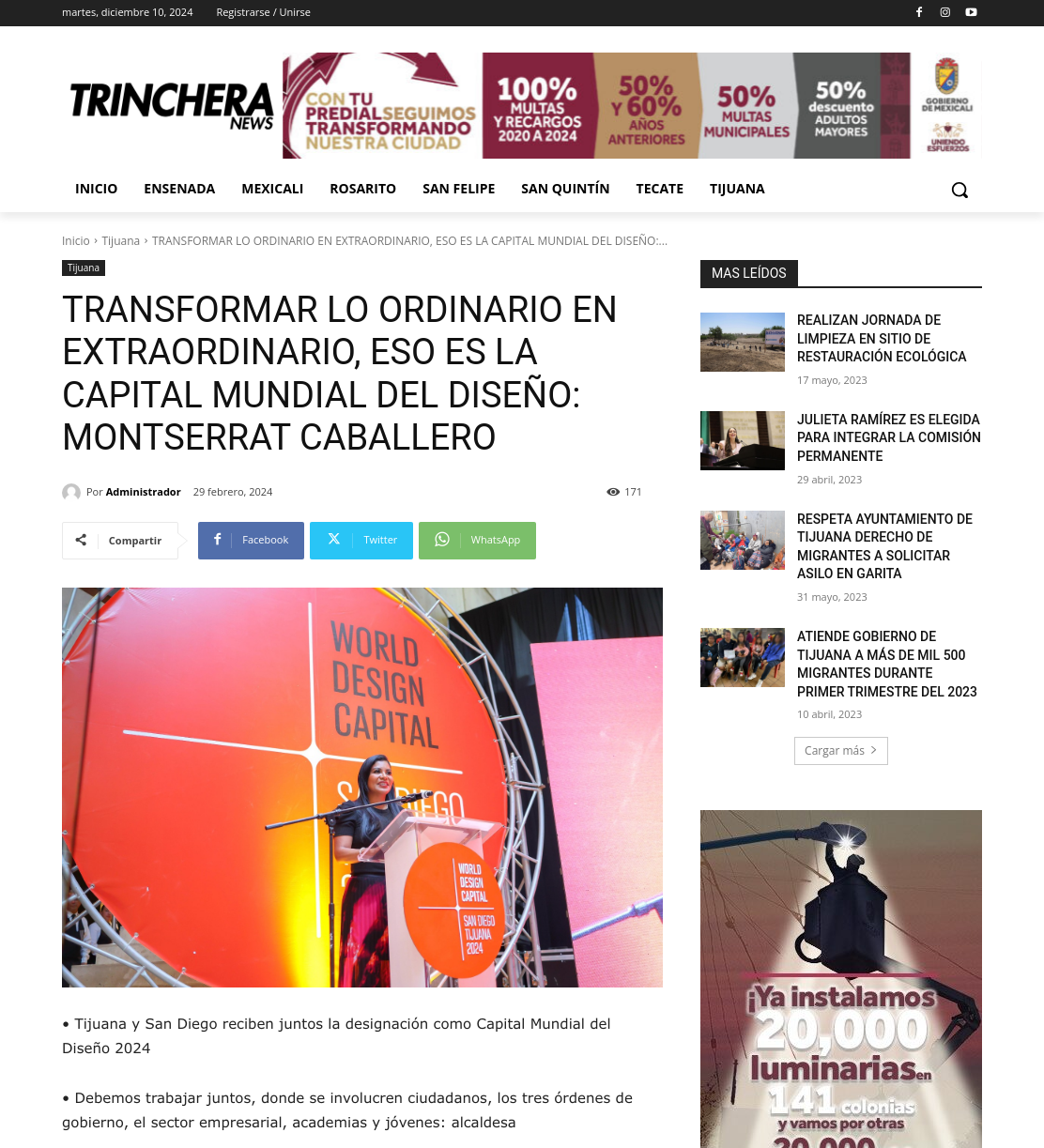Screen dimensions: 1044x1148
Task: Select the SAN QUINTÍN section
Action: tap(565, 189)
